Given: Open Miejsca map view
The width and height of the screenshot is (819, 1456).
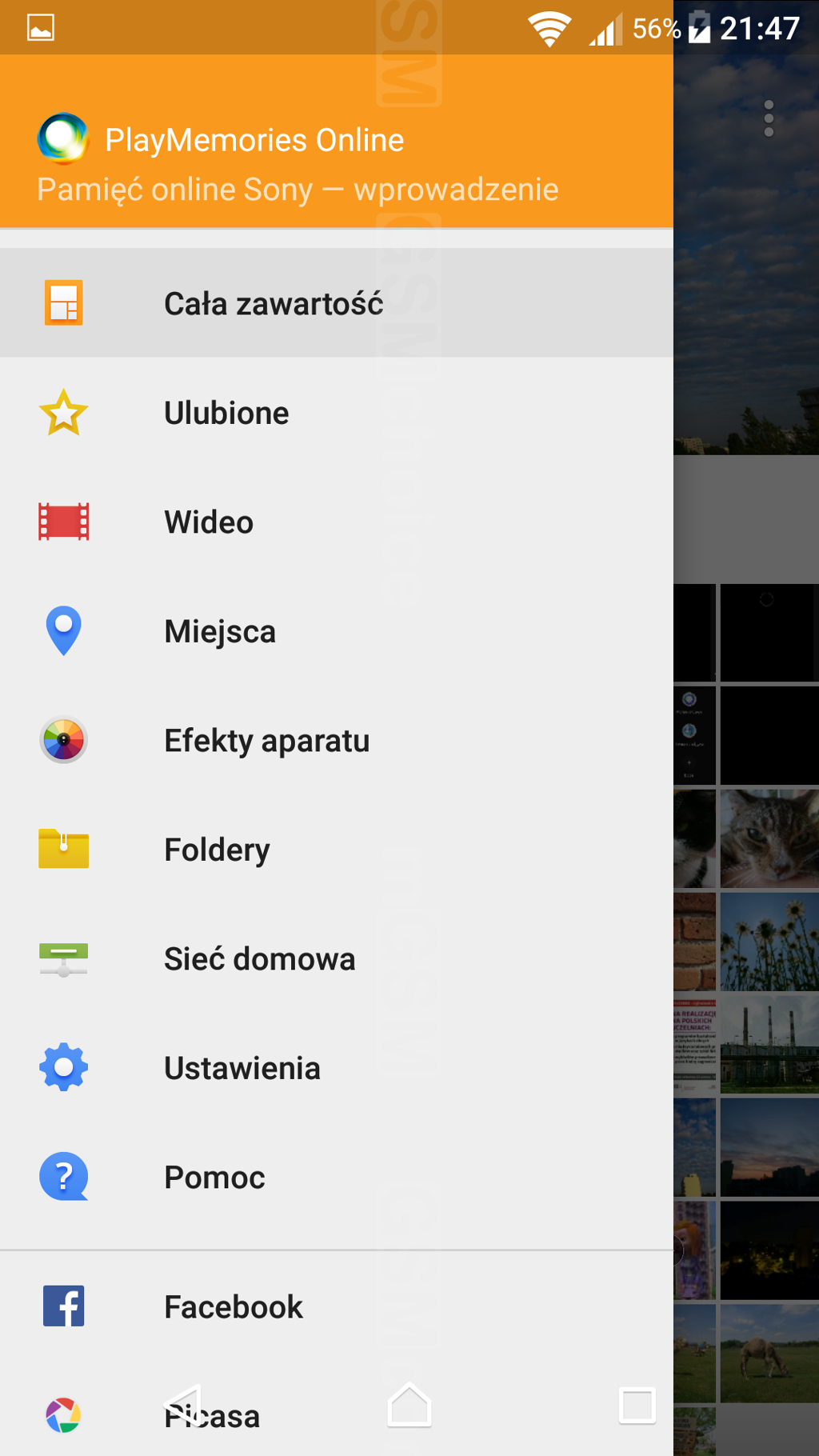Looking at the screenshot, I should pos(336,631).
